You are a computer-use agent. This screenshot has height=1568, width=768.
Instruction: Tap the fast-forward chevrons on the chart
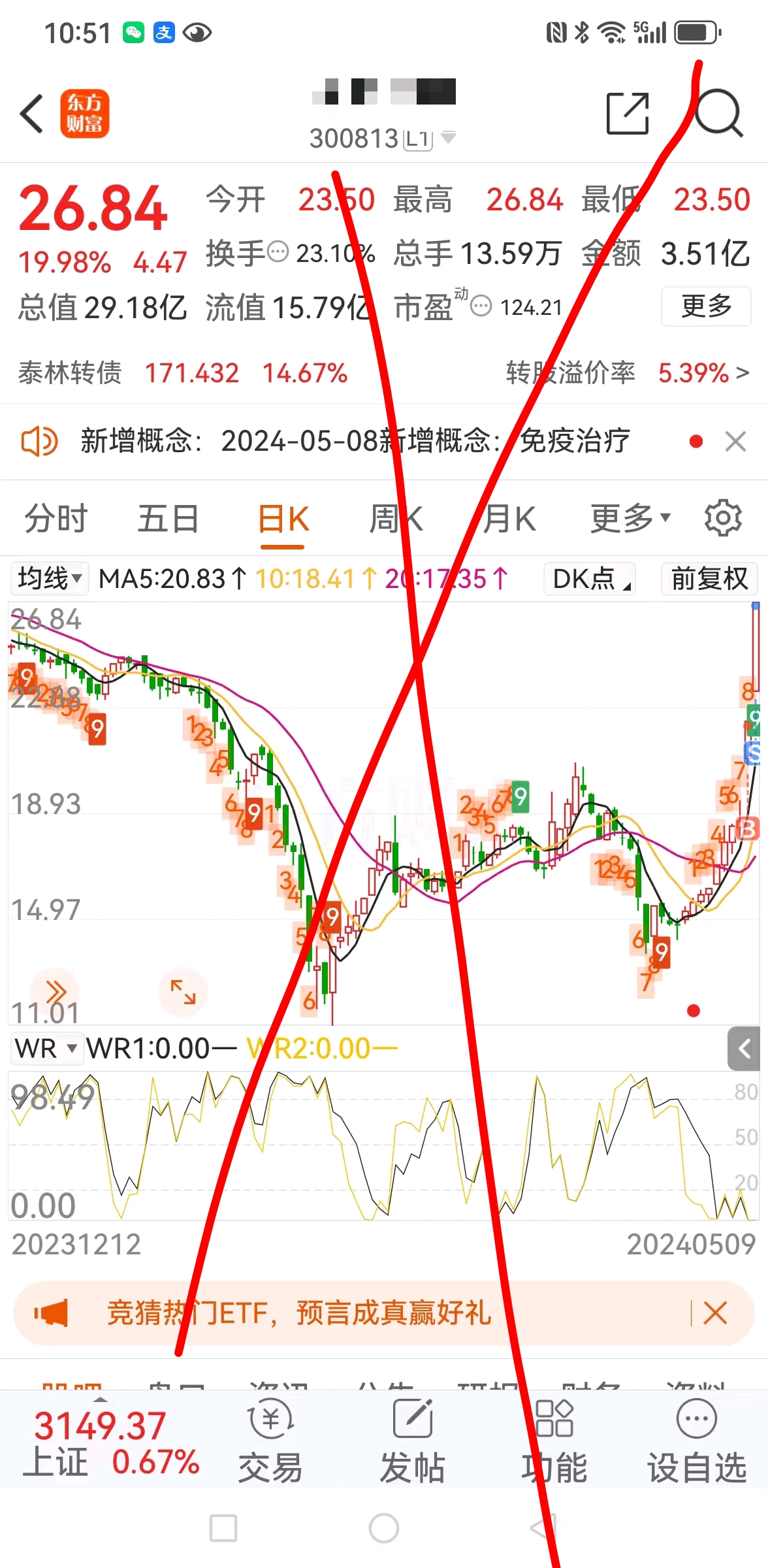click(56, 992)
